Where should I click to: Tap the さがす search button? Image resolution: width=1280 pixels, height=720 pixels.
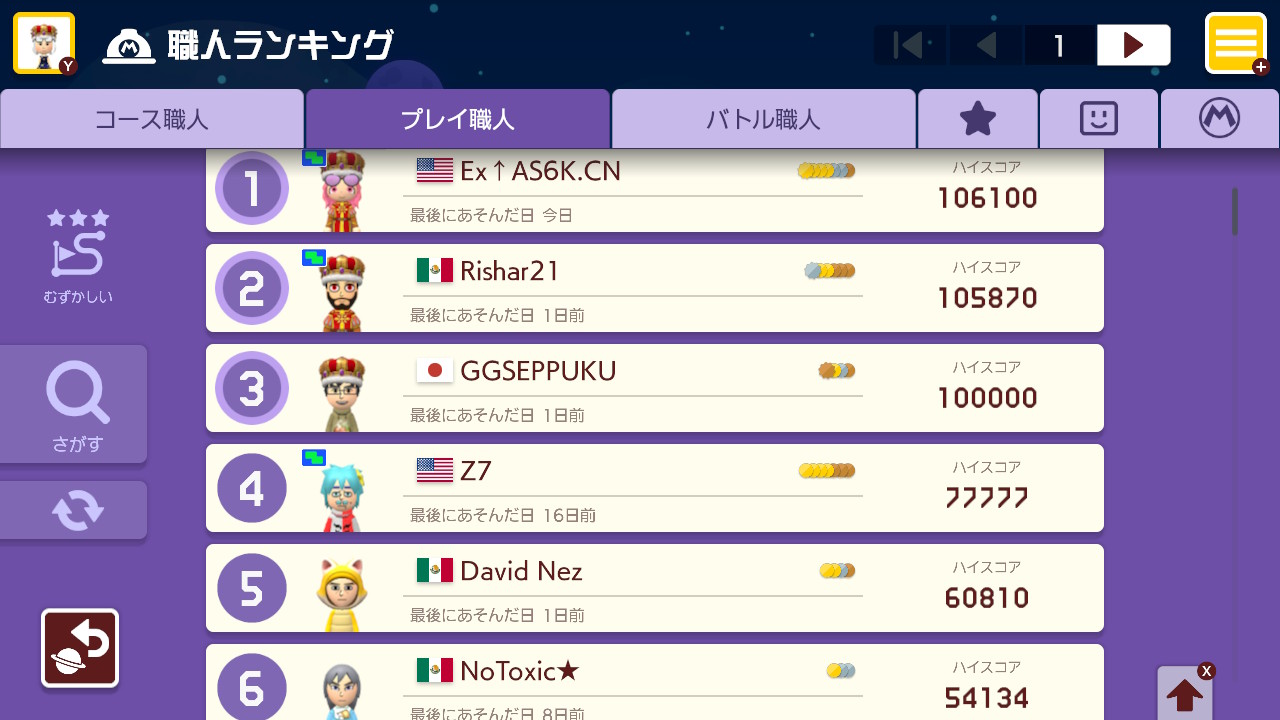click(75, 404)
